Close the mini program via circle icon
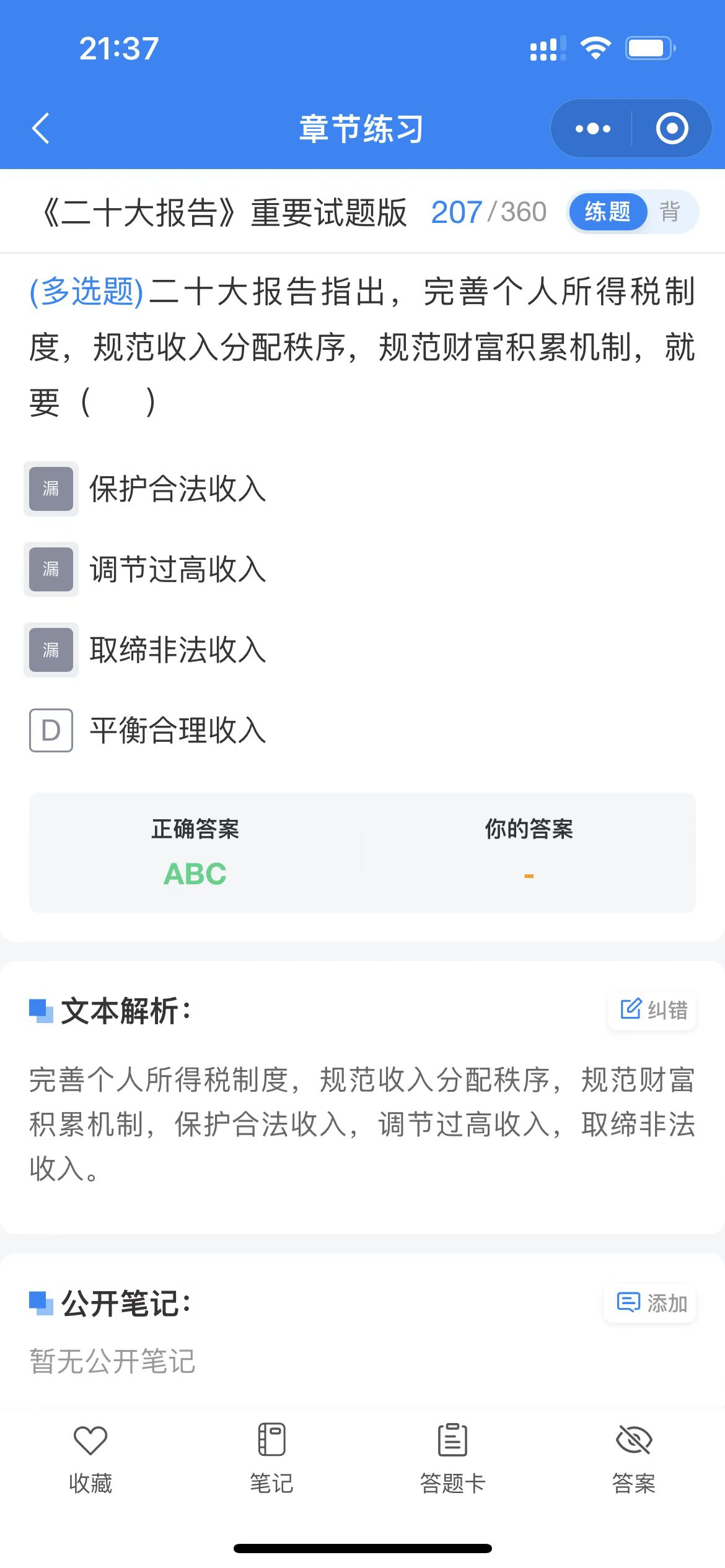 pyautogui.click(x=672, y=129)
